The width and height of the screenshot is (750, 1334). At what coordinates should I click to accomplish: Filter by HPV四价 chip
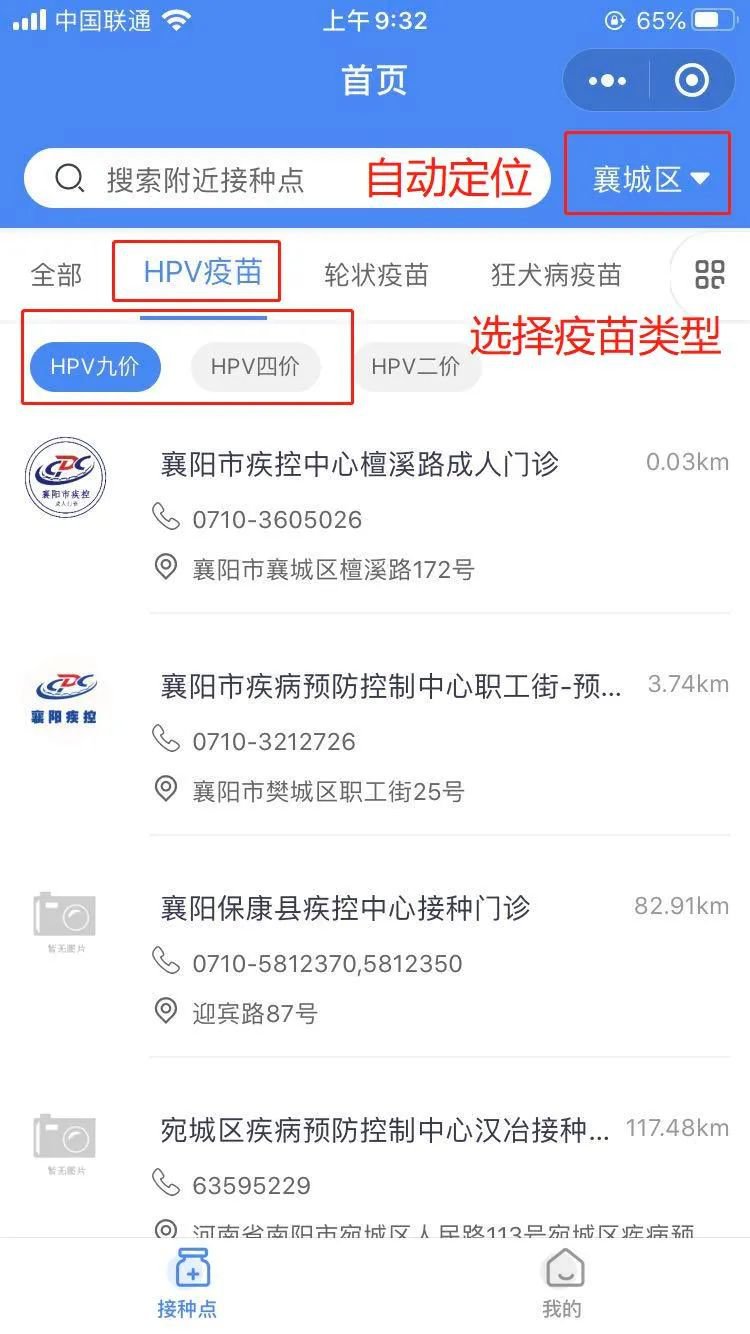[x=255, y=367]
